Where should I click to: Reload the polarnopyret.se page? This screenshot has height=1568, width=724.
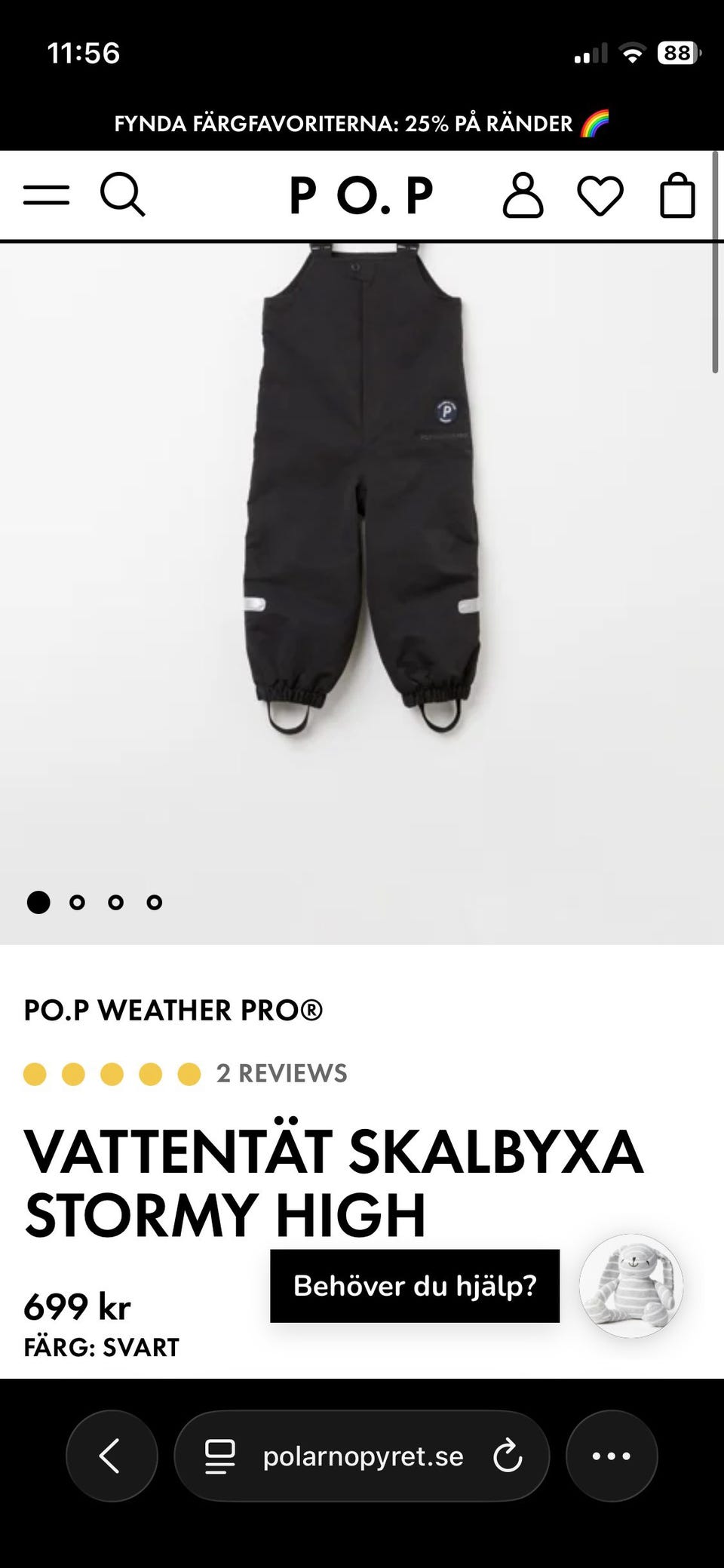coord(508,1456)
